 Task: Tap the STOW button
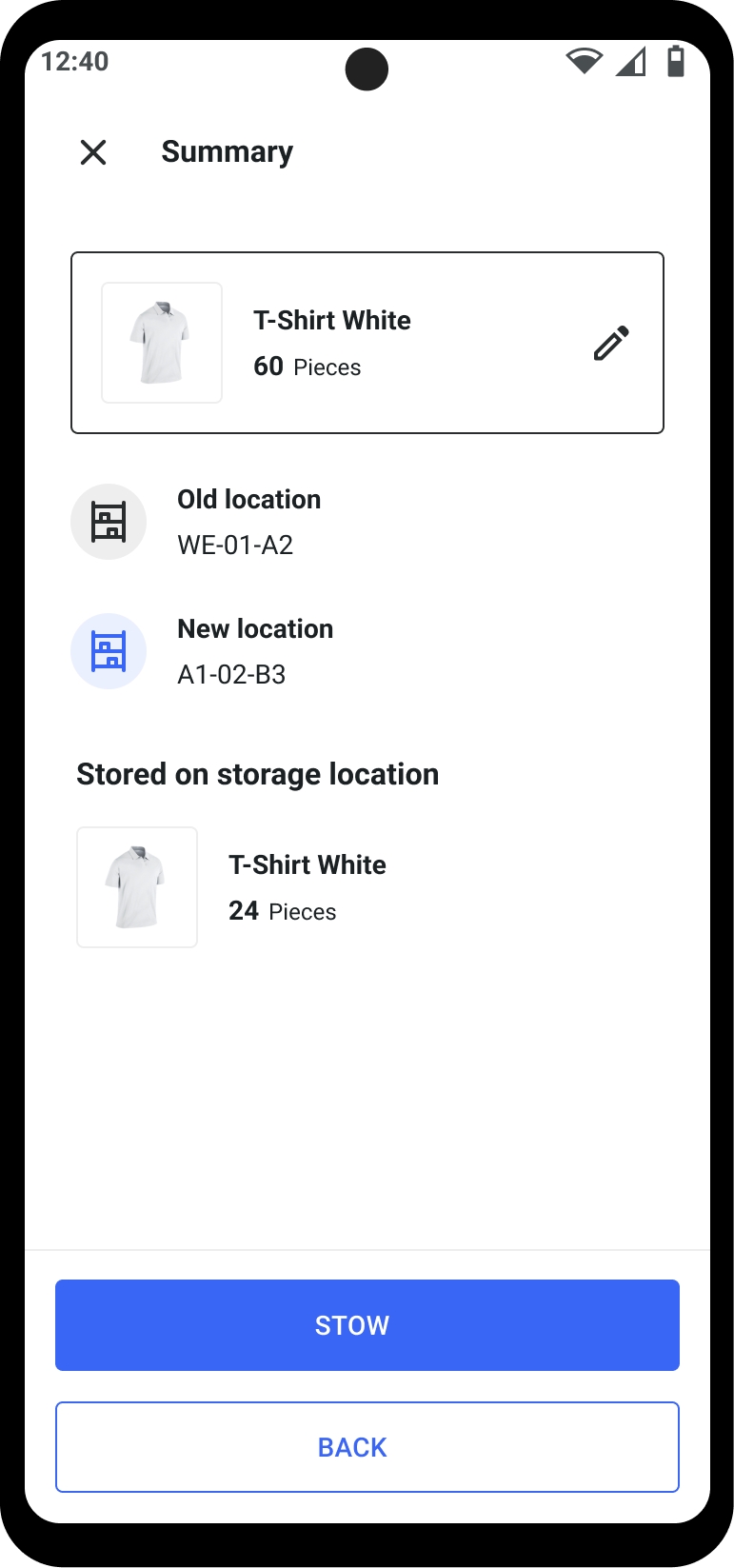[x=367, y=1324]
